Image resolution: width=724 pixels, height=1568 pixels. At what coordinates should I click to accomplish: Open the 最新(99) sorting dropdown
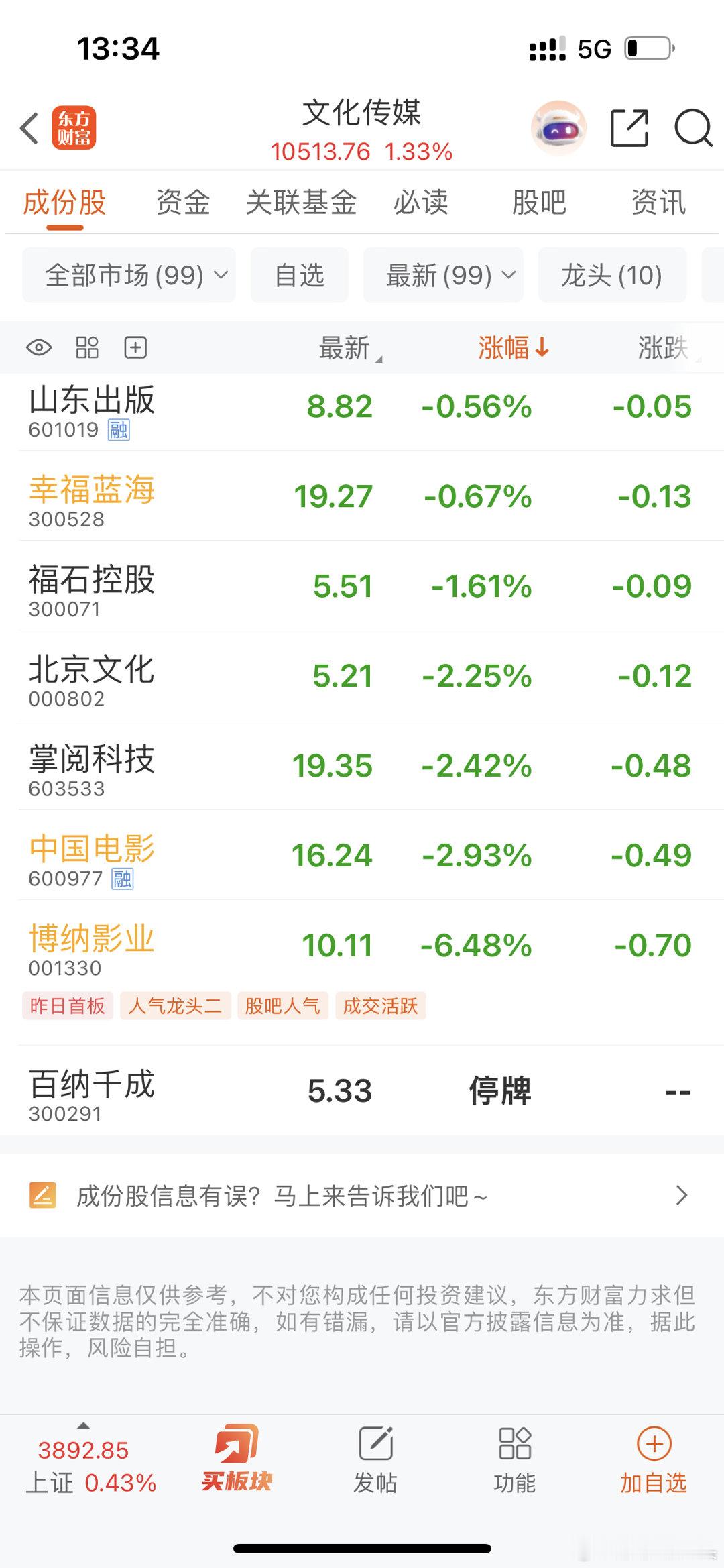click(x=443, y=275)
